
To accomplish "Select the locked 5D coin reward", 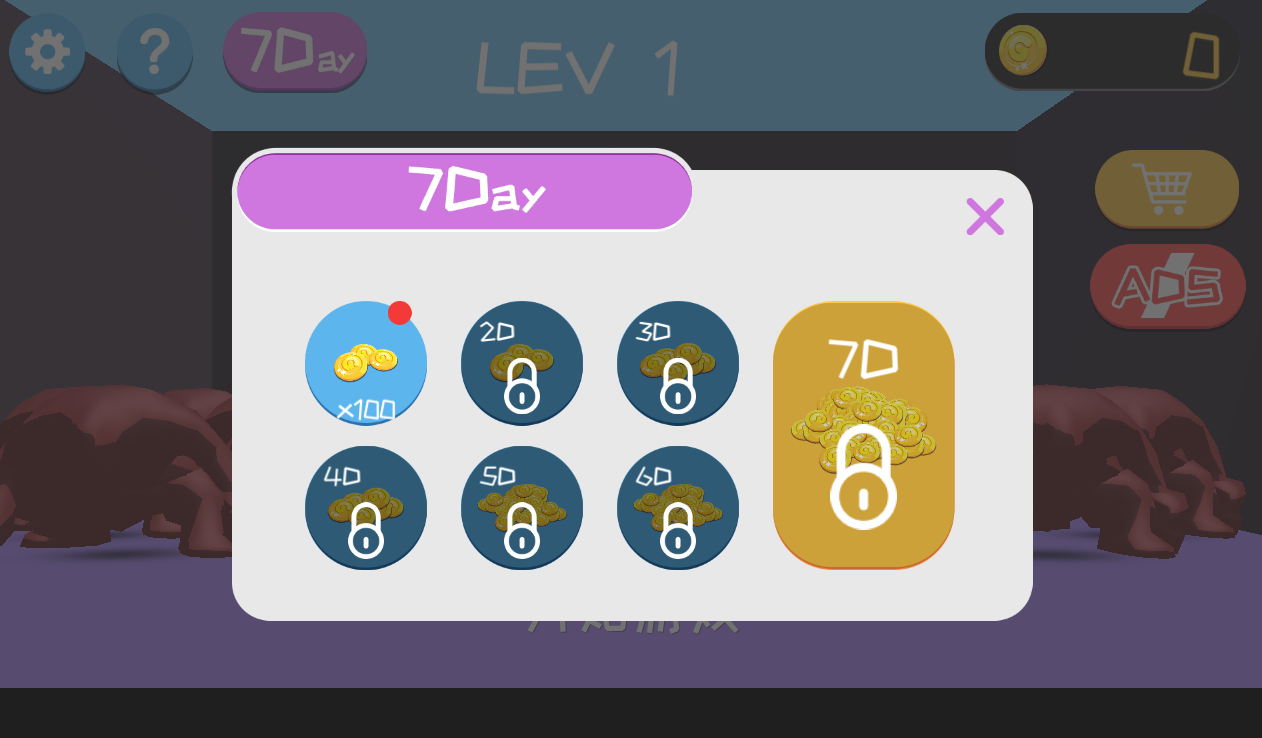I will point(522,508).
